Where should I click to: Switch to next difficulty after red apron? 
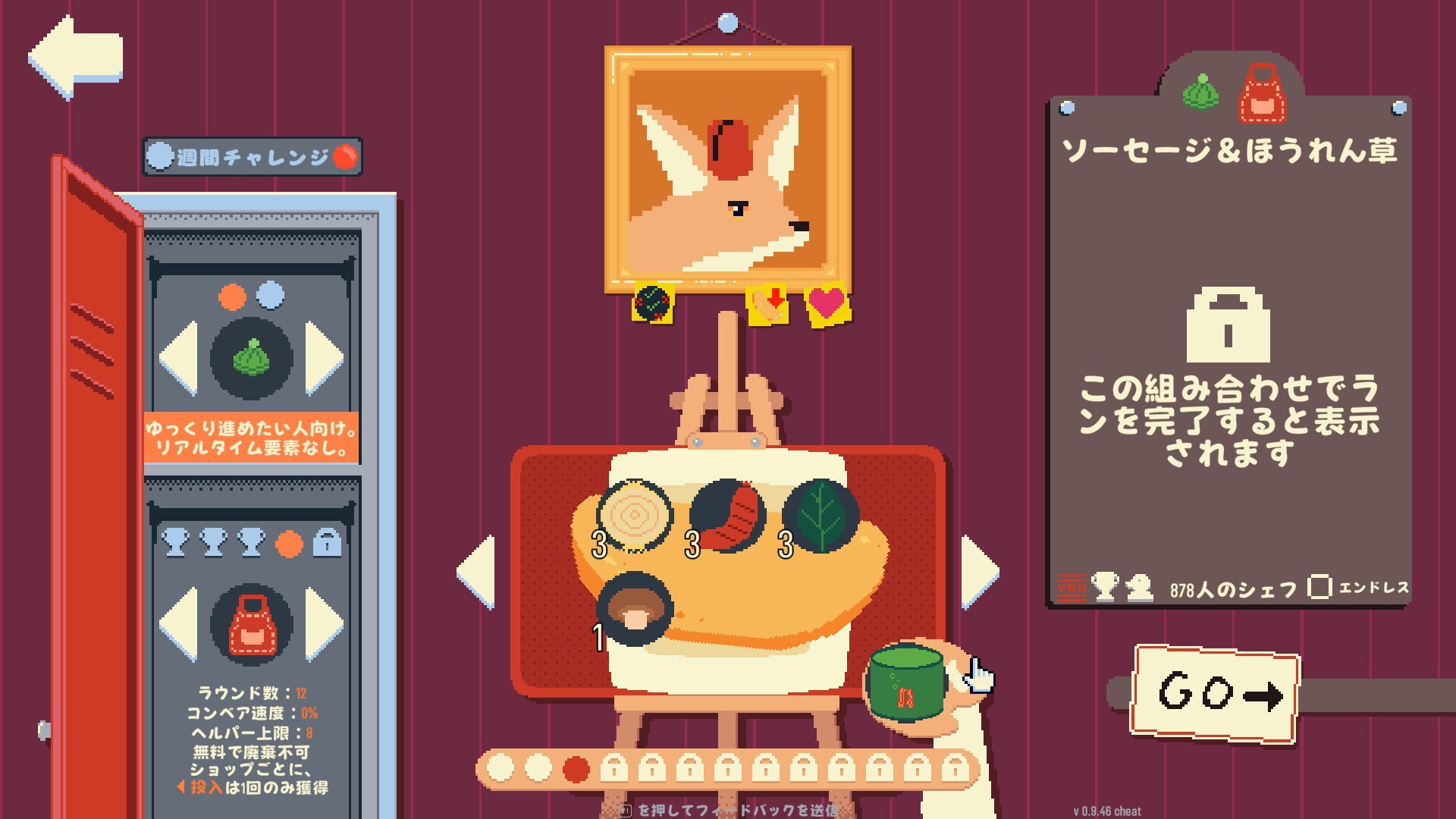[x=325, y=623]
